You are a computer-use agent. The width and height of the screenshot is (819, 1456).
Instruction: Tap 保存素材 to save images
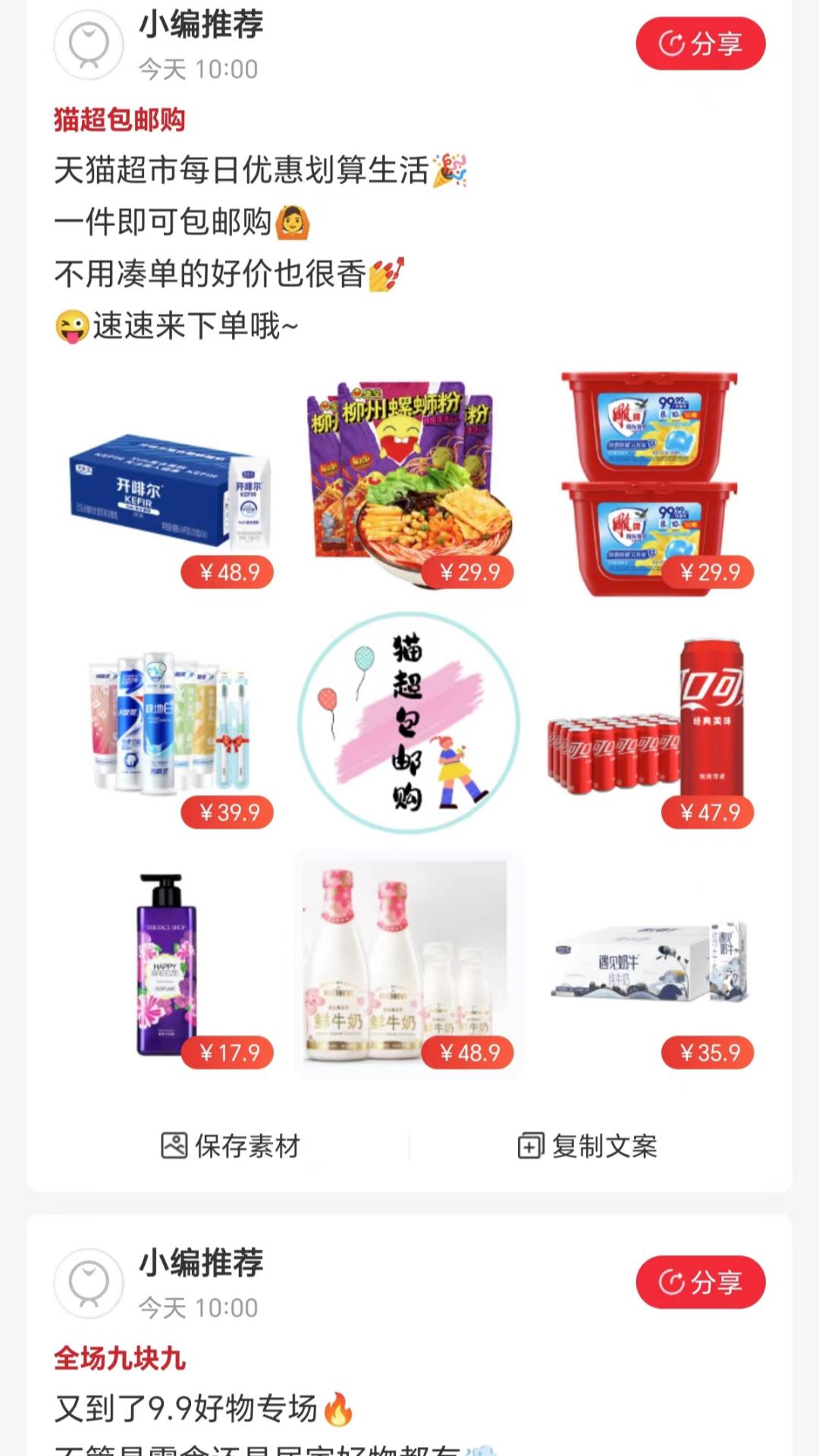231,1146
